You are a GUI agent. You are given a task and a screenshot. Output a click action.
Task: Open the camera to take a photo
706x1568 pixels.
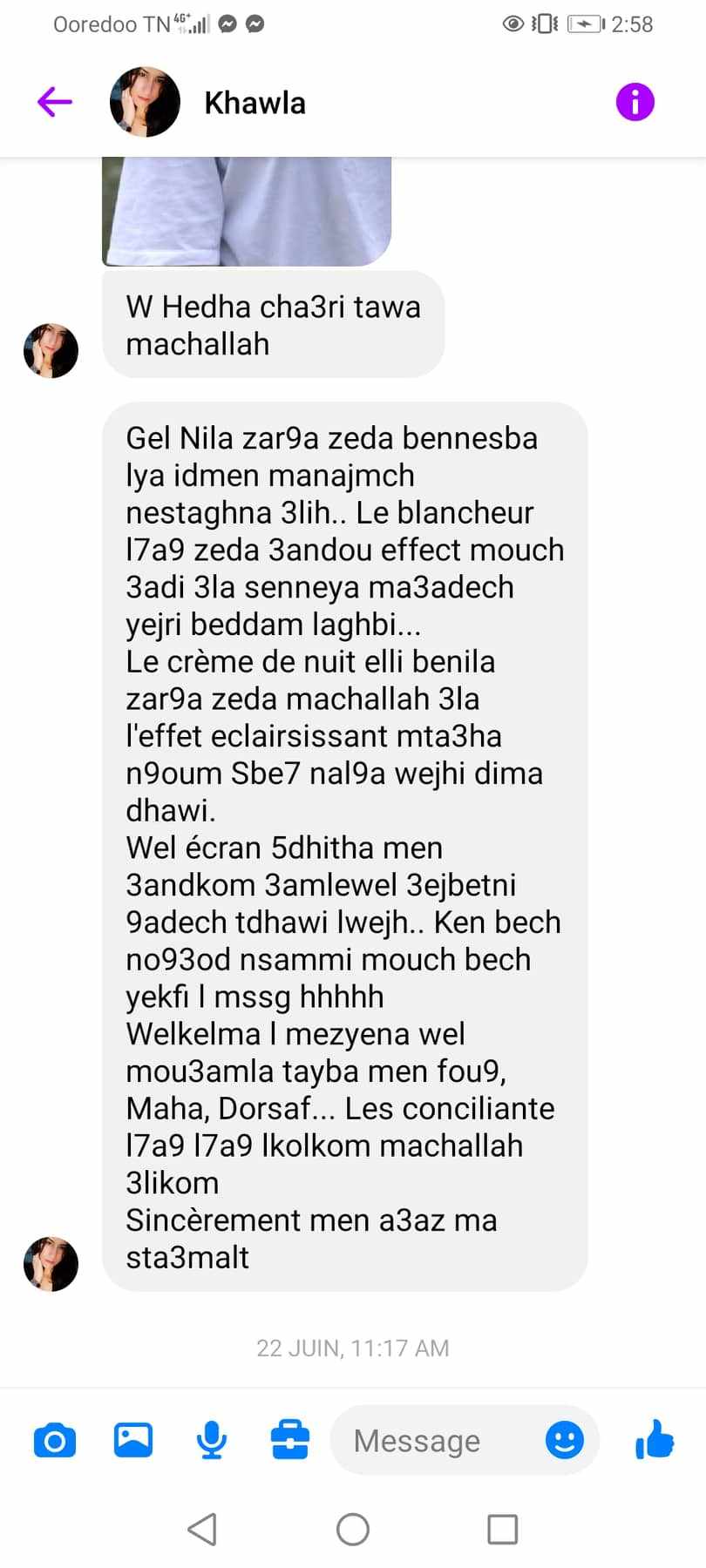point(55,1440)
